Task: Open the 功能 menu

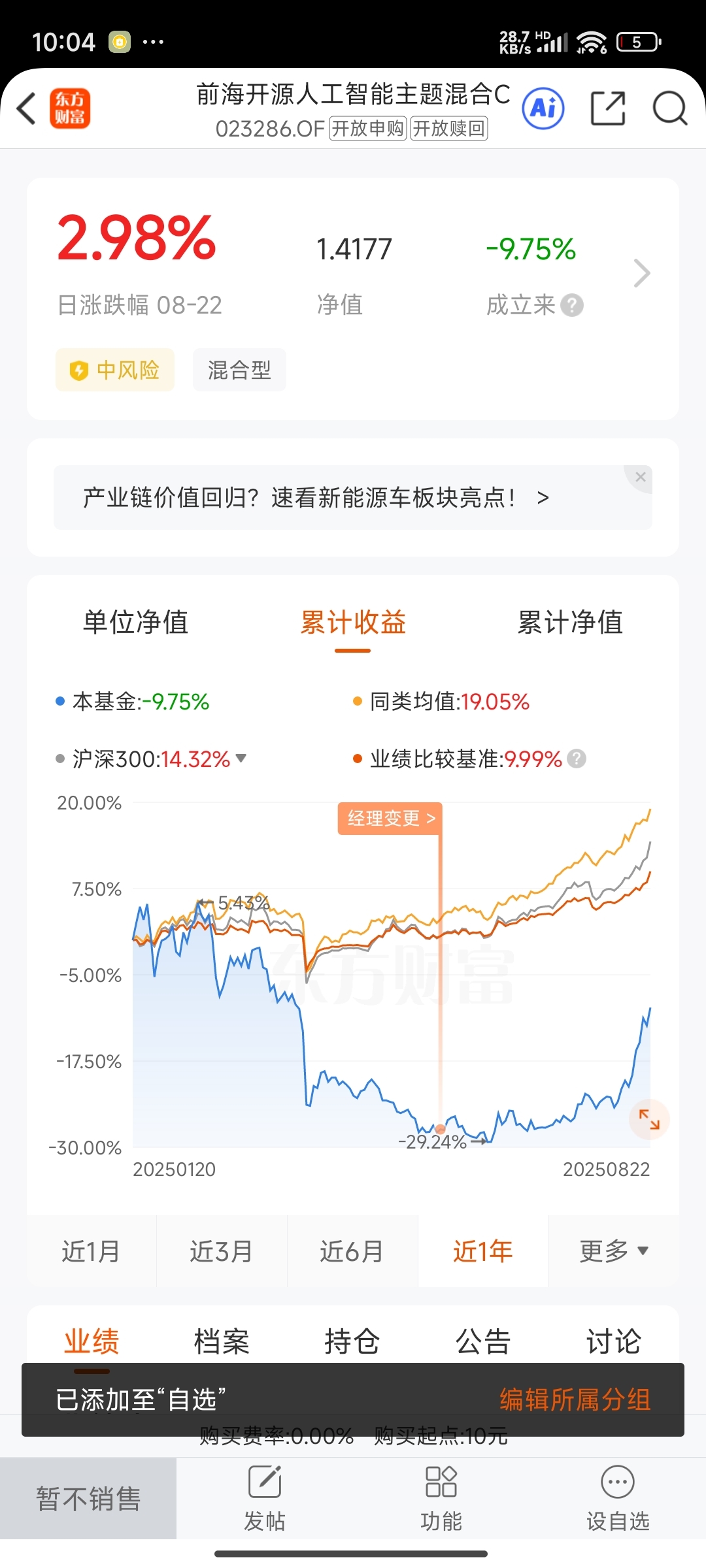Action: click(x=441, y=1498)
